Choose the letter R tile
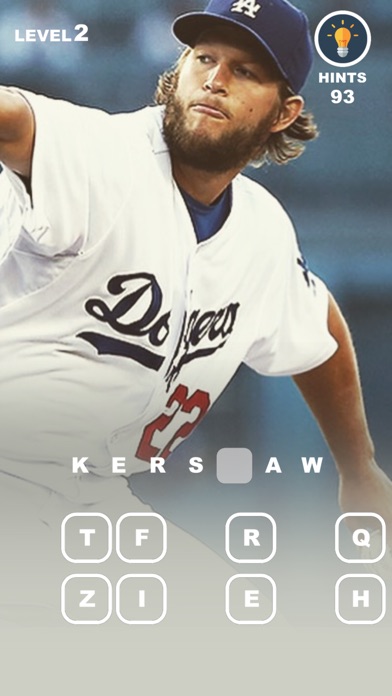Image resolution: width=392 pixels, height=696 pixels. tap(251, 538)
